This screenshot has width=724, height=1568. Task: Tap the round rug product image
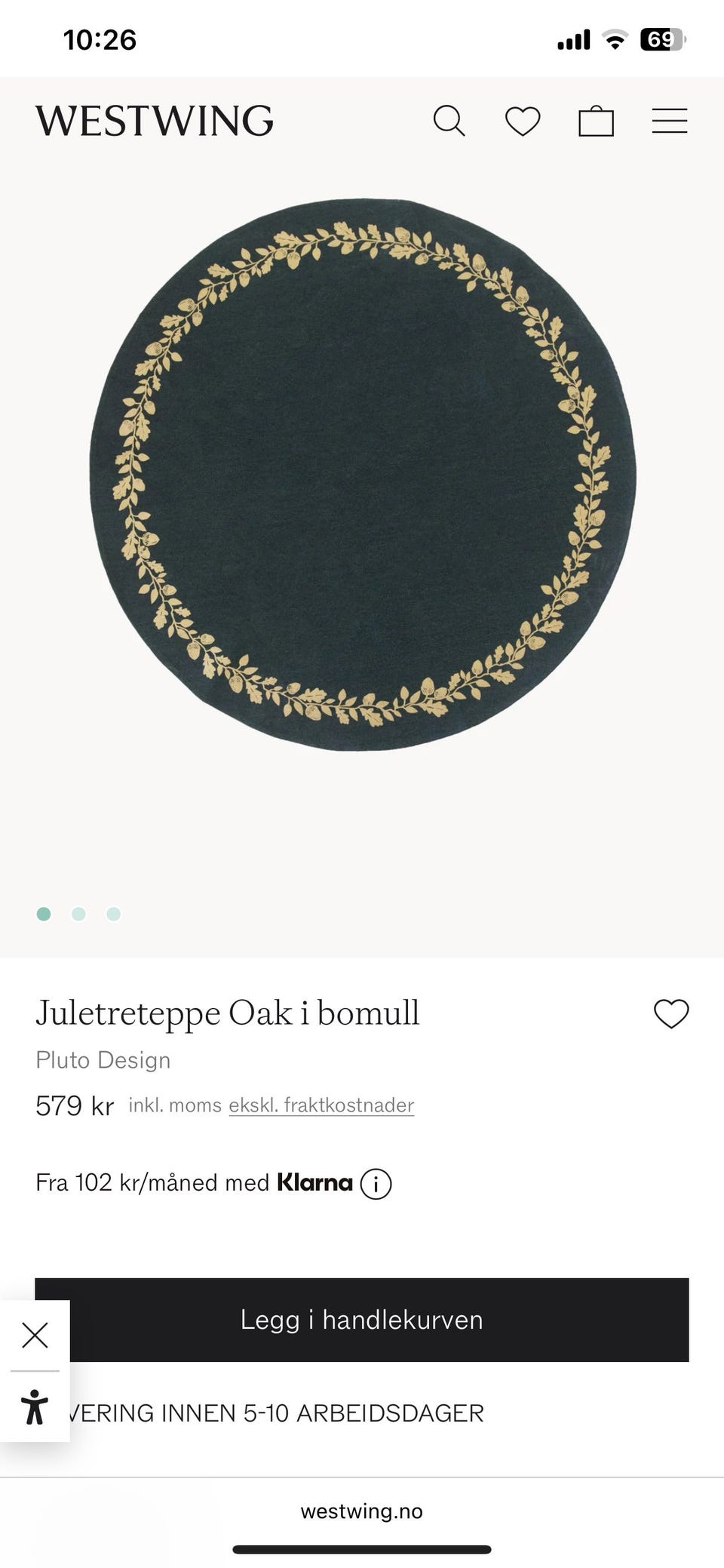[362, 468]
